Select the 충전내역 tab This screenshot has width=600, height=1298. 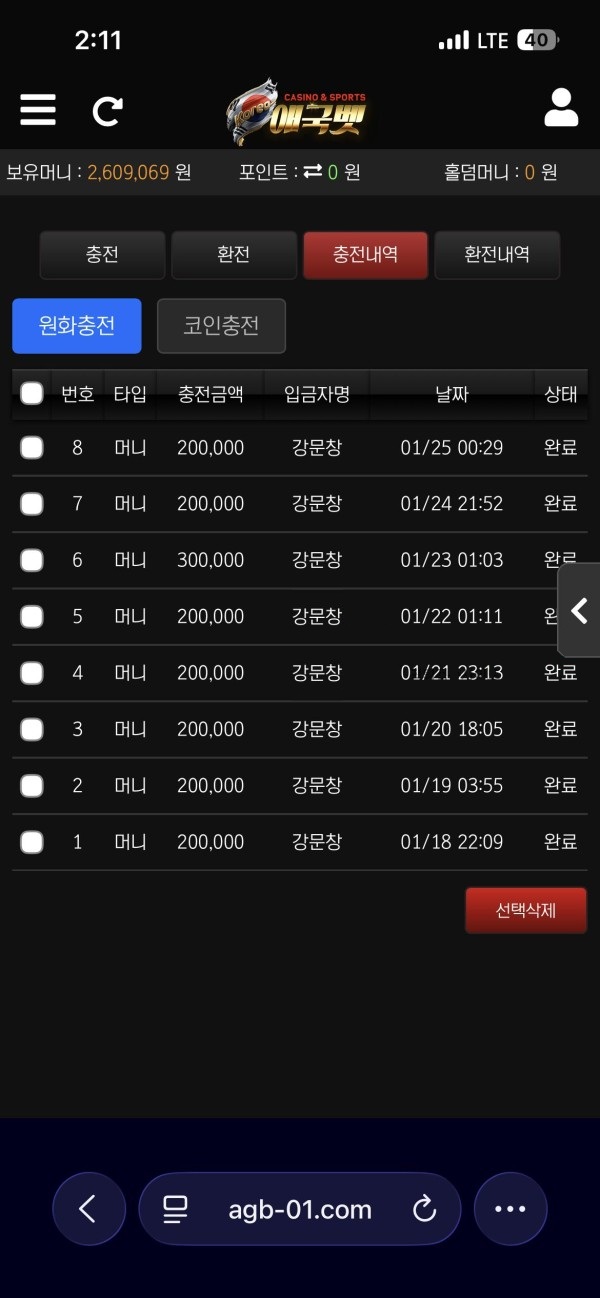tap(365, 255)
